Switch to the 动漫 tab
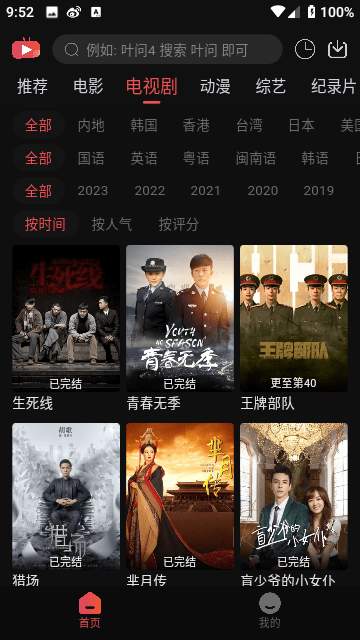This screenshot has height=640, width=360. coord(215,86)
